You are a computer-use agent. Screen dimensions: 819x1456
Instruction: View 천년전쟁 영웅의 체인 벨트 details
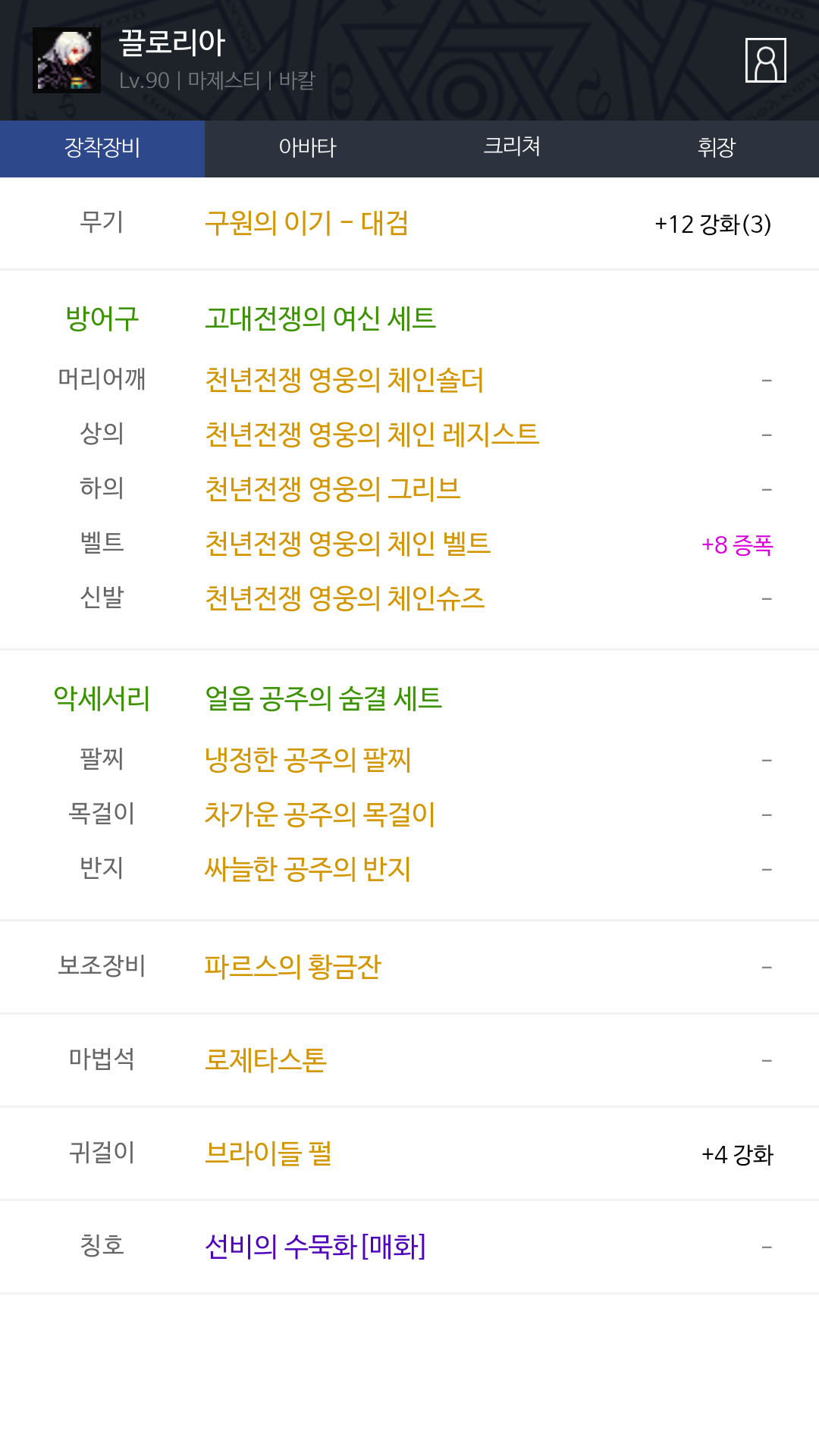(347, 544)
